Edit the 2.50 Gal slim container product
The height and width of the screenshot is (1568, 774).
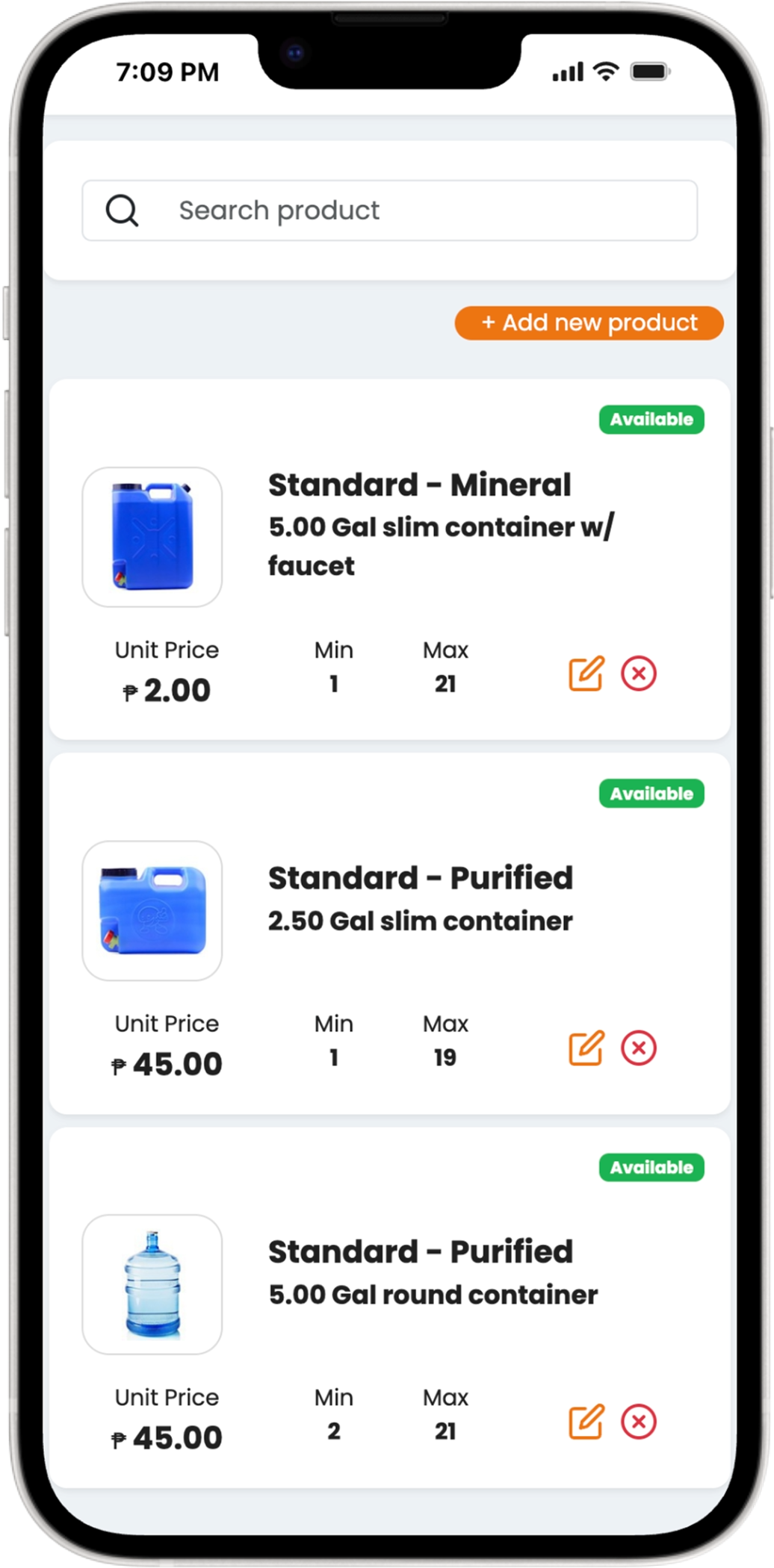click(x=586, y=1048)
